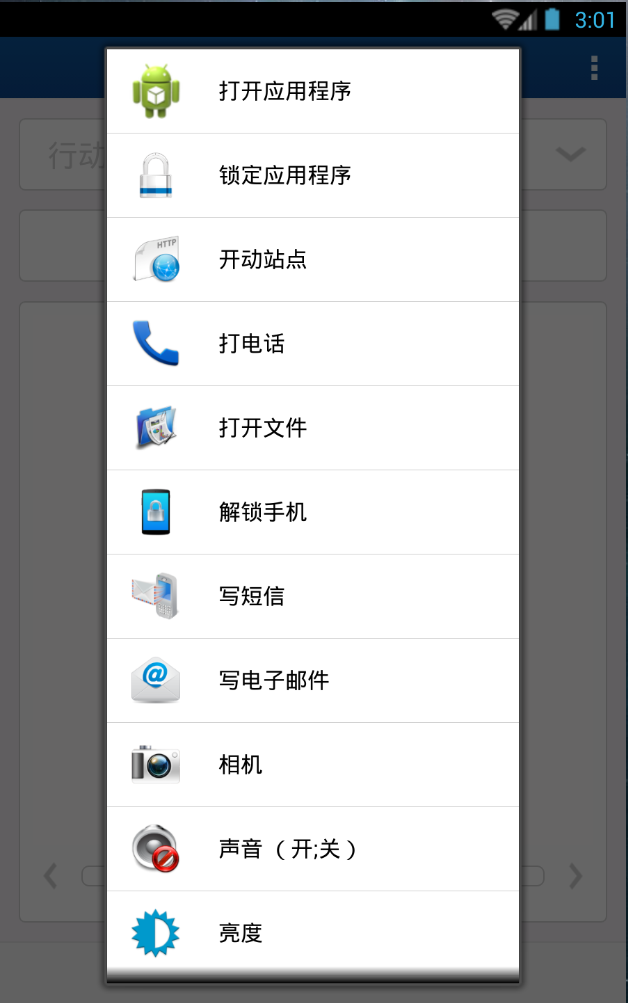
Task: Select the 写短信 action
Action: click(x=312, y=596)
